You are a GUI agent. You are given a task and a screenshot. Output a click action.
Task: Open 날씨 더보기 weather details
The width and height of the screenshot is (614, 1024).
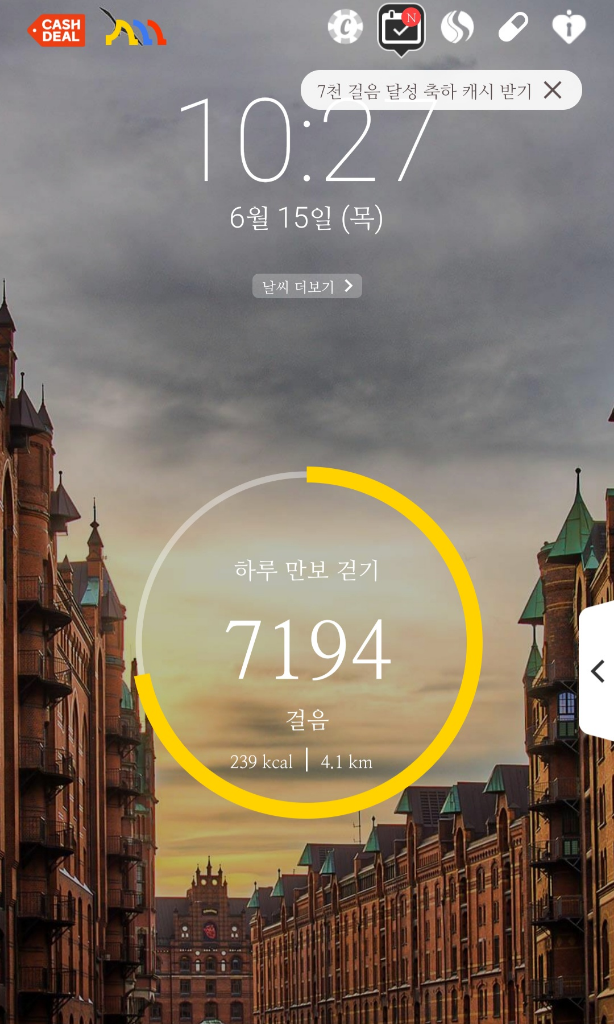click(307, 287)
